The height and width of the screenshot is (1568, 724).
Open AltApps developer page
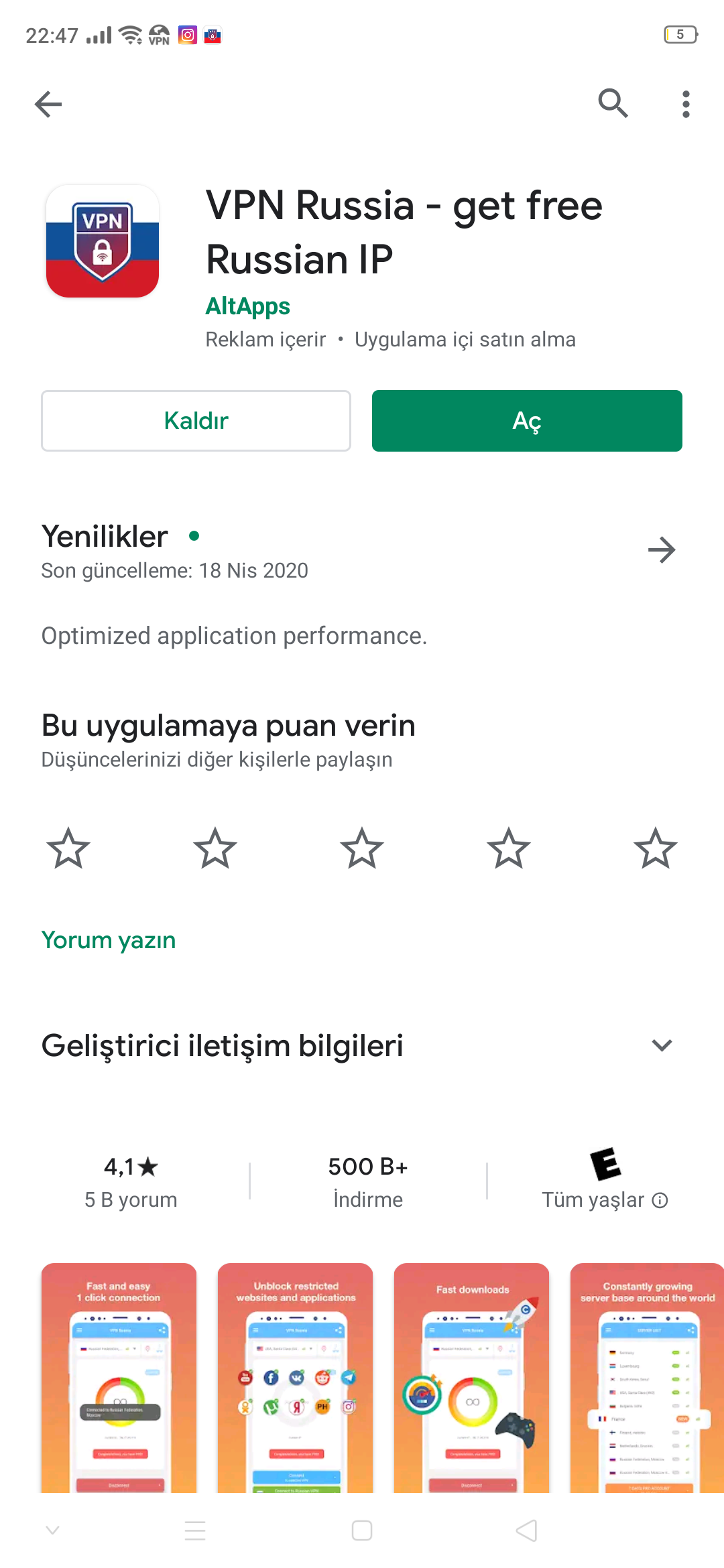coord(247,306)
